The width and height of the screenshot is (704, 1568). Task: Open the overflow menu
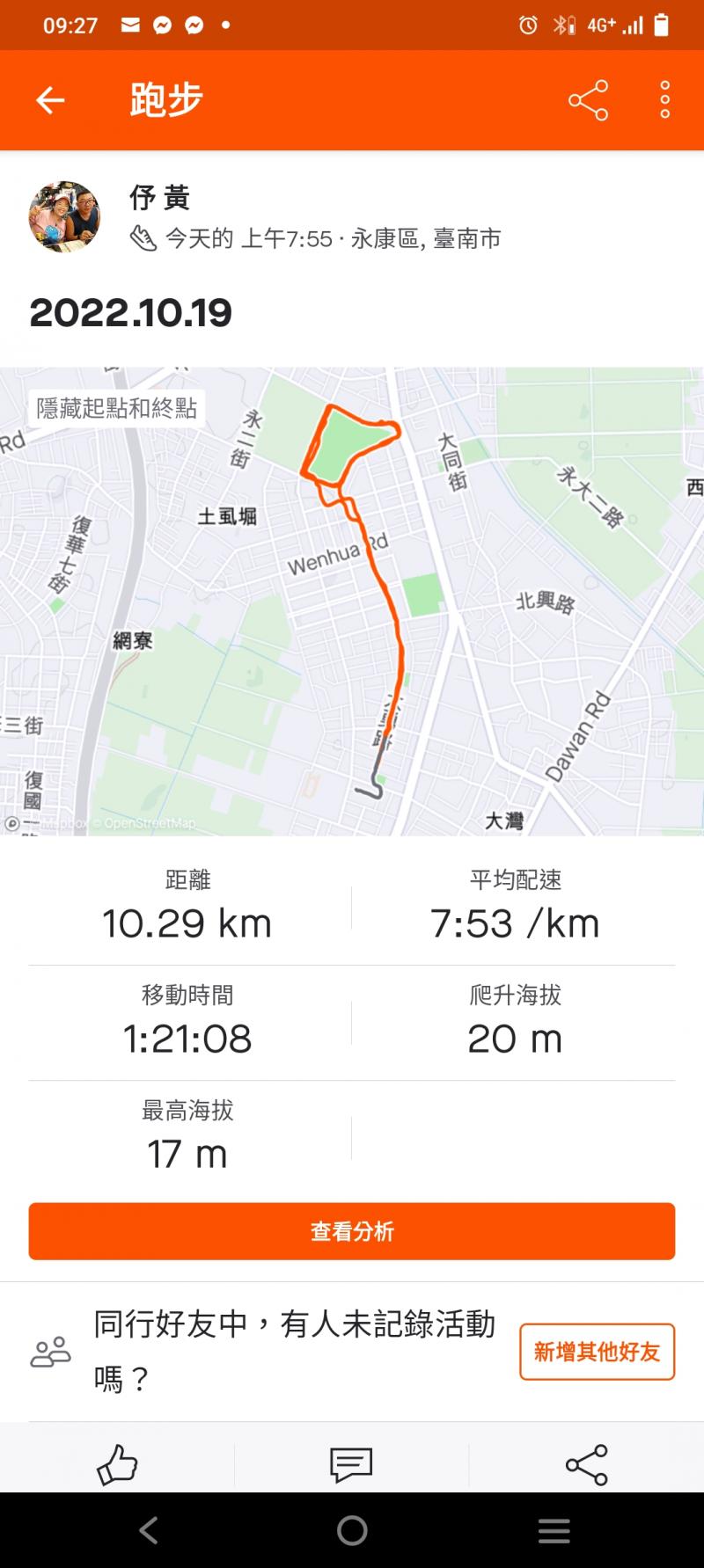click(x=665, y=100)
